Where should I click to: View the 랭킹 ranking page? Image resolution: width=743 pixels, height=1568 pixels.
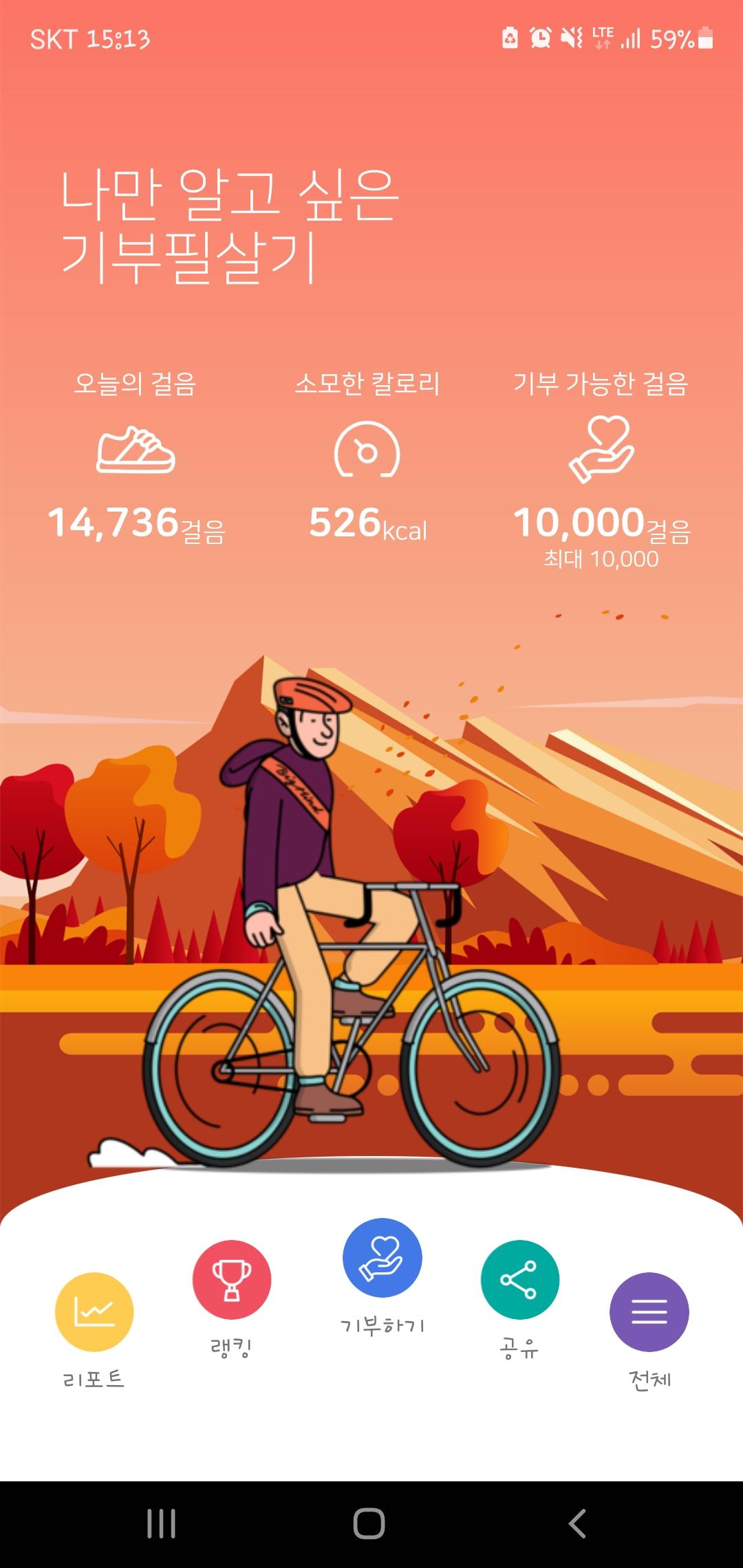tap(232, 1280)
